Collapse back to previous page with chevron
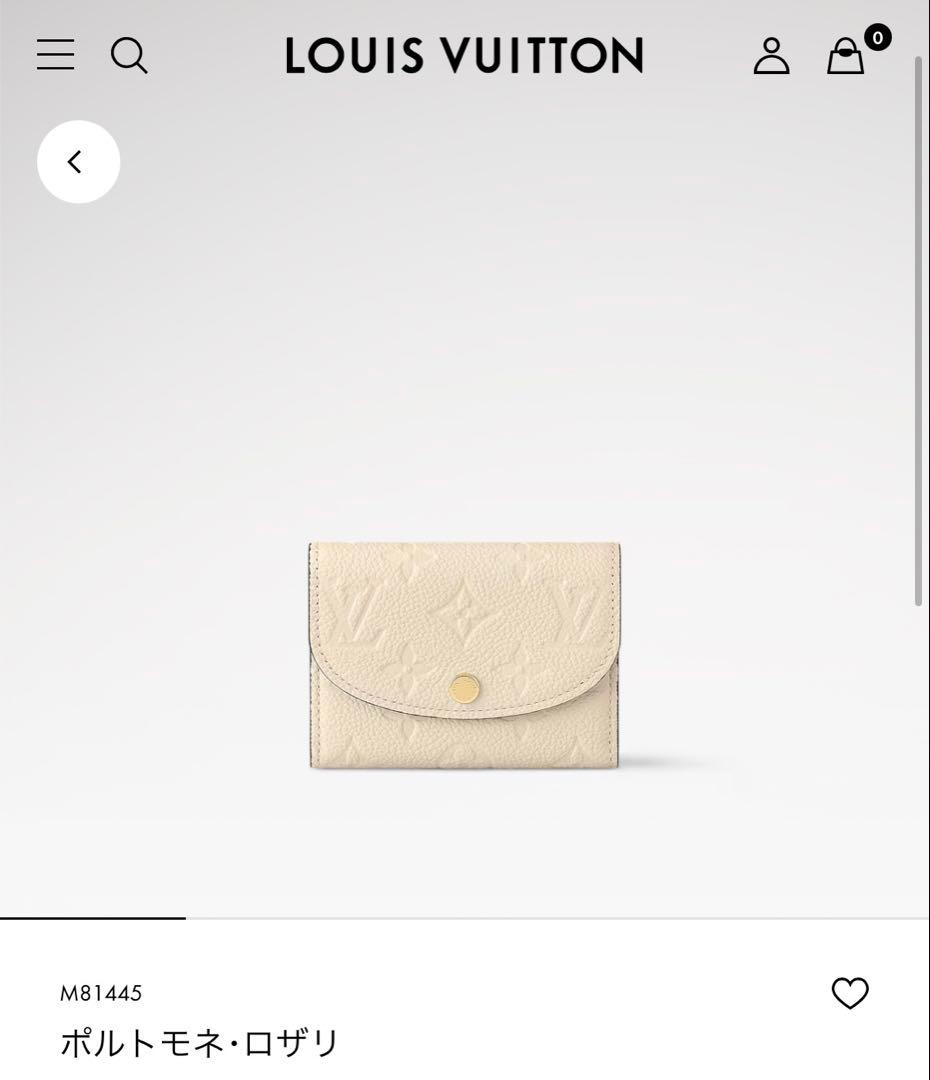The width and height of the screenshot is (930, 1080). [x=78, y=161]
